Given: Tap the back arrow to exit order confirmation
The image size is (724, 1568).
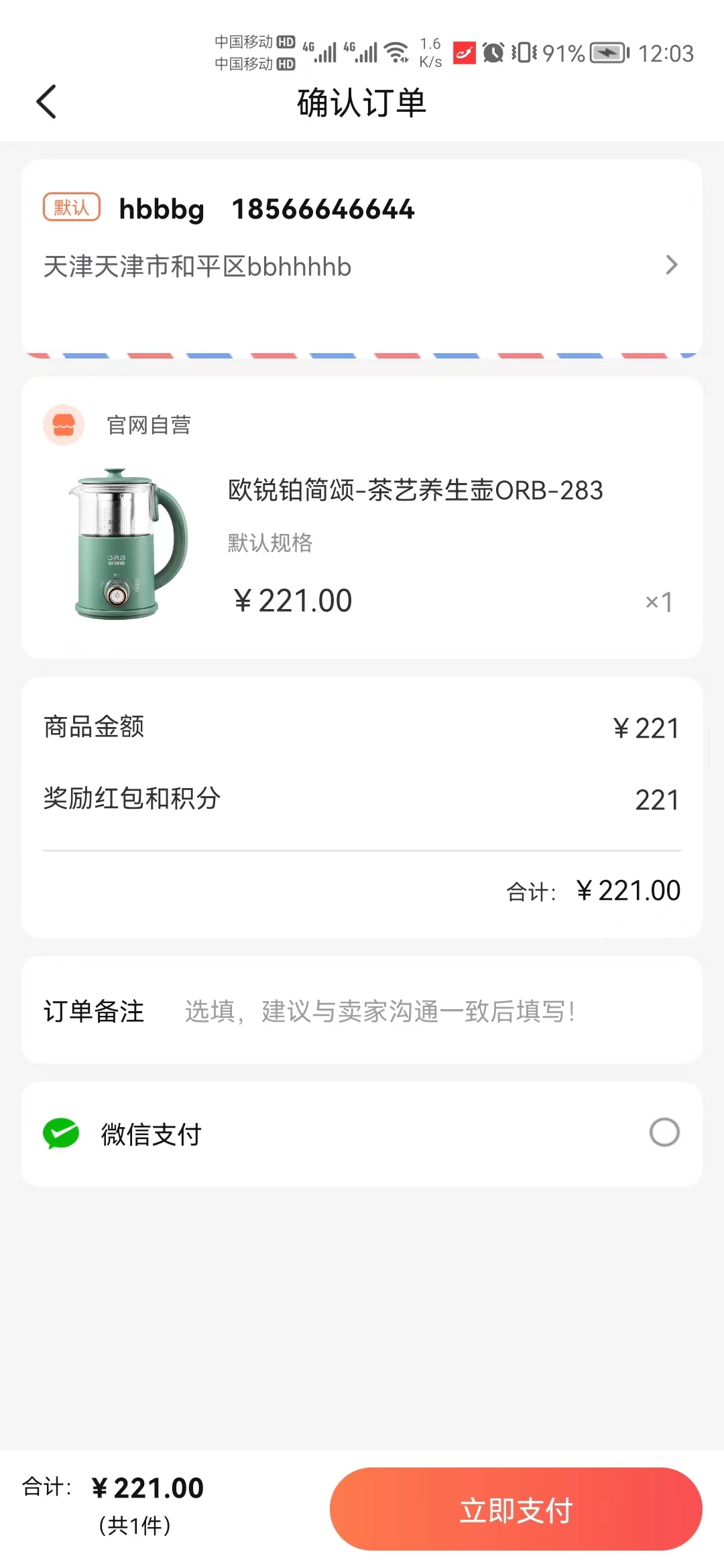Looking at the screenshot, I should click(x=46, y=102).
